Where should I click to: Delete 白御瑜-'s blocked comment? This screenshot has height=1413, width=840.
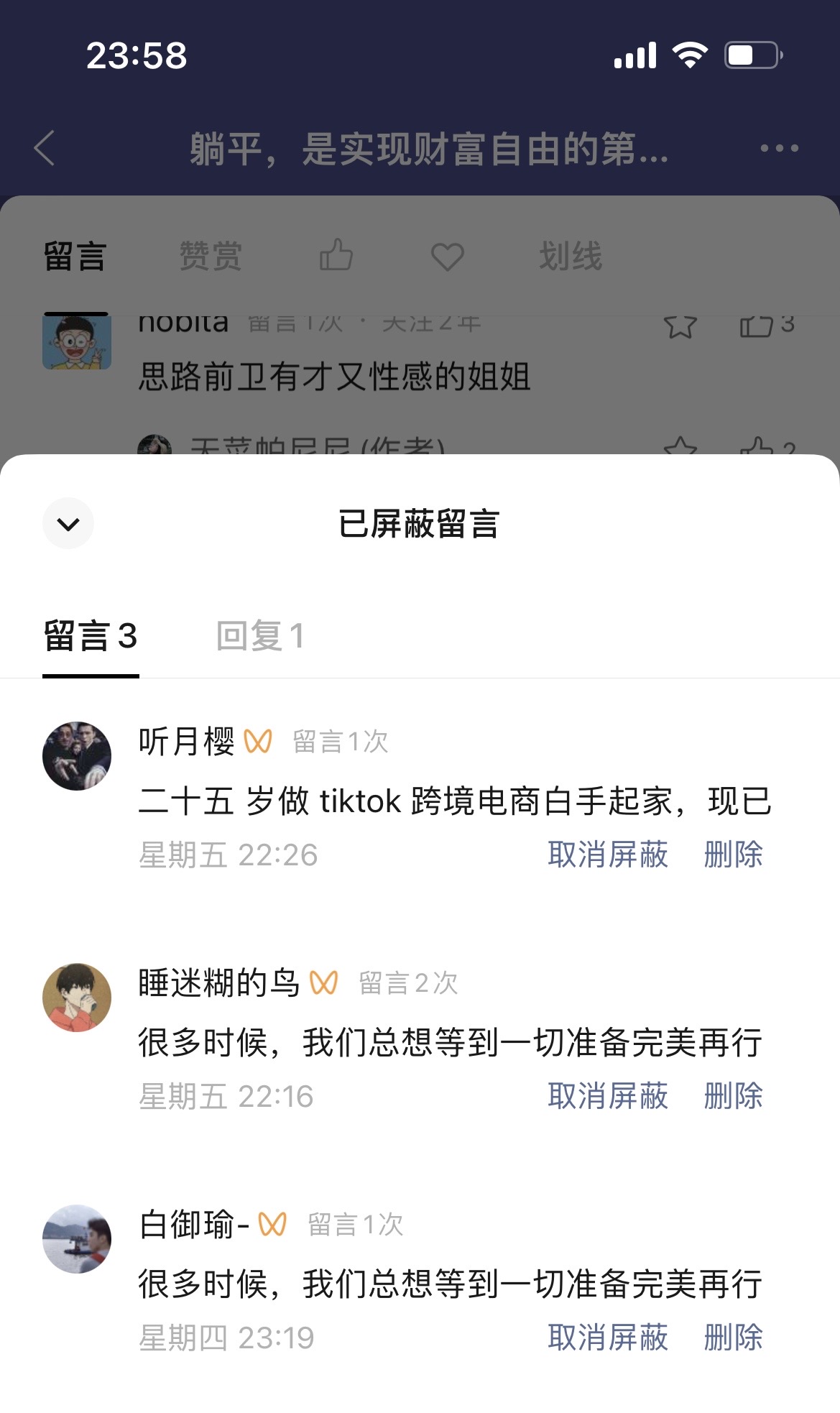tap(733, 1338)
